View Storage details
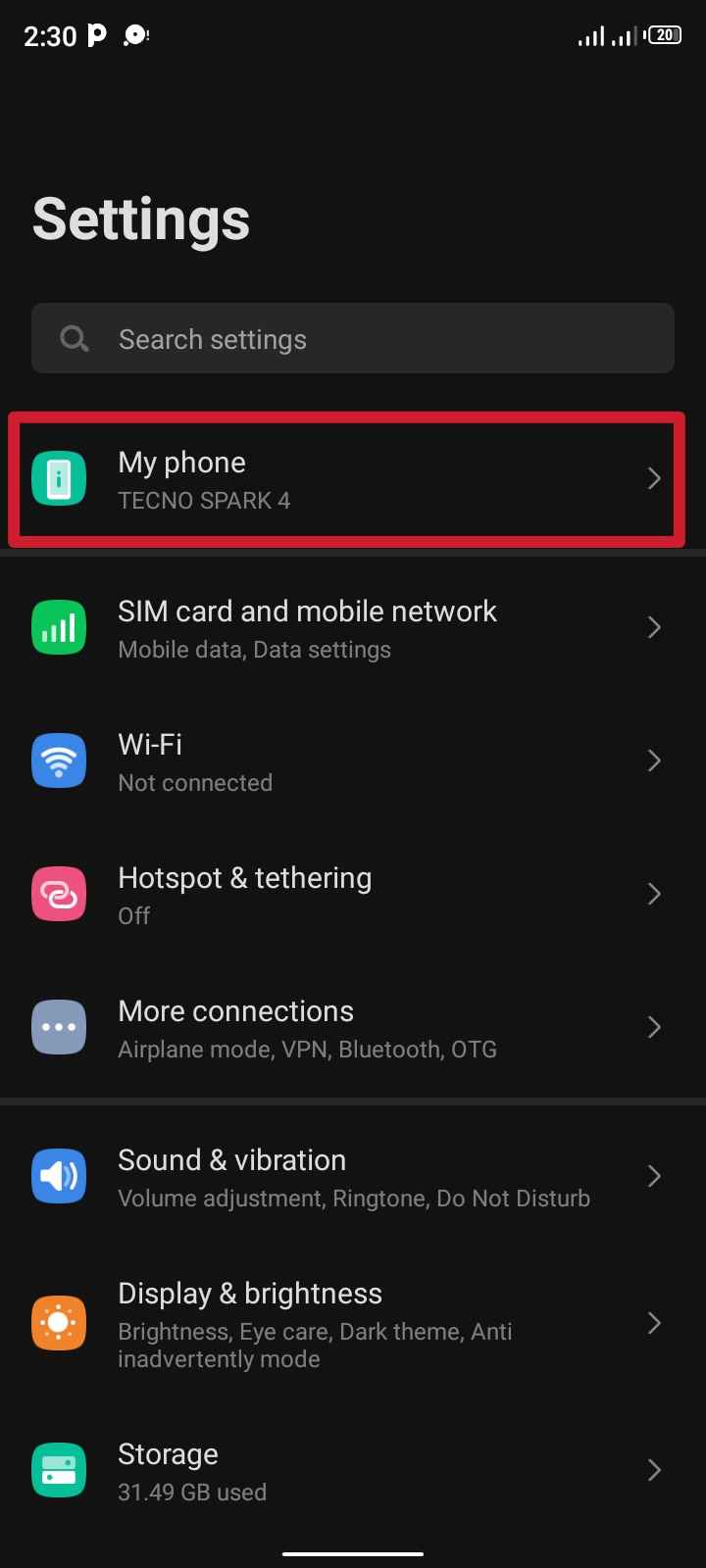Screen dimensions: 706x1568 click(353, 1471)
